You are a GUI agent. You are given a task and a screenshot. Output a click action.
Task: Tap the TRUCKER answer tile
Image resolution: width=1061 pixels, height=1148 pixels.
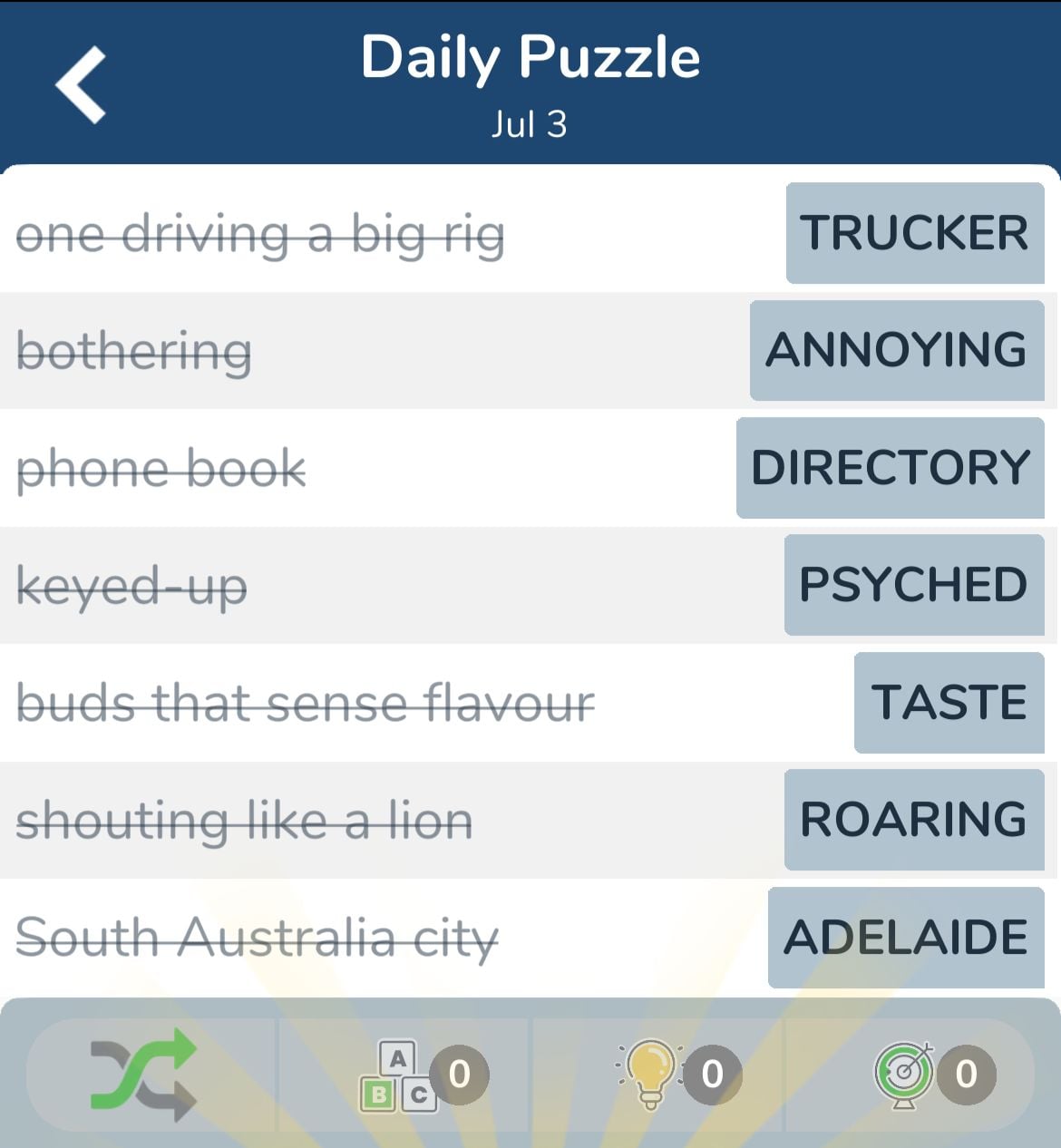point(914,233)
